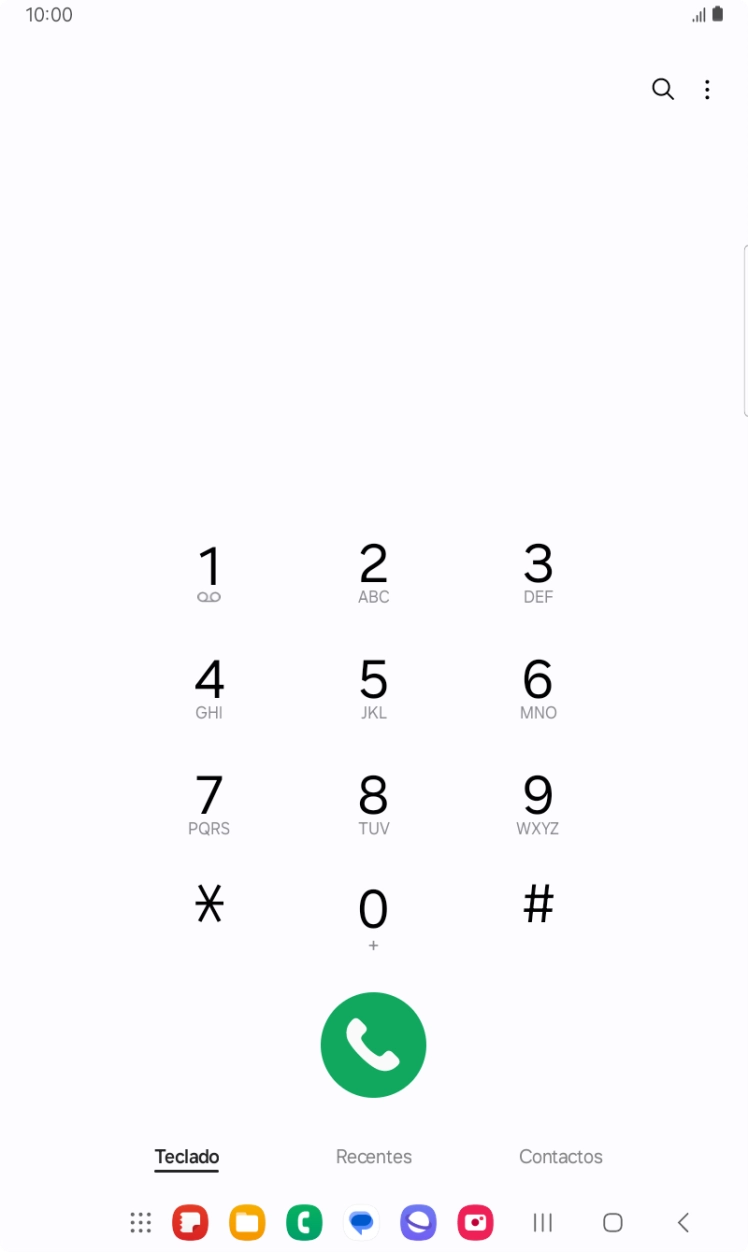Launch Samsung Internet browser
The height and width of the screenshot is (1252, 748).
tap(418, 1222)
